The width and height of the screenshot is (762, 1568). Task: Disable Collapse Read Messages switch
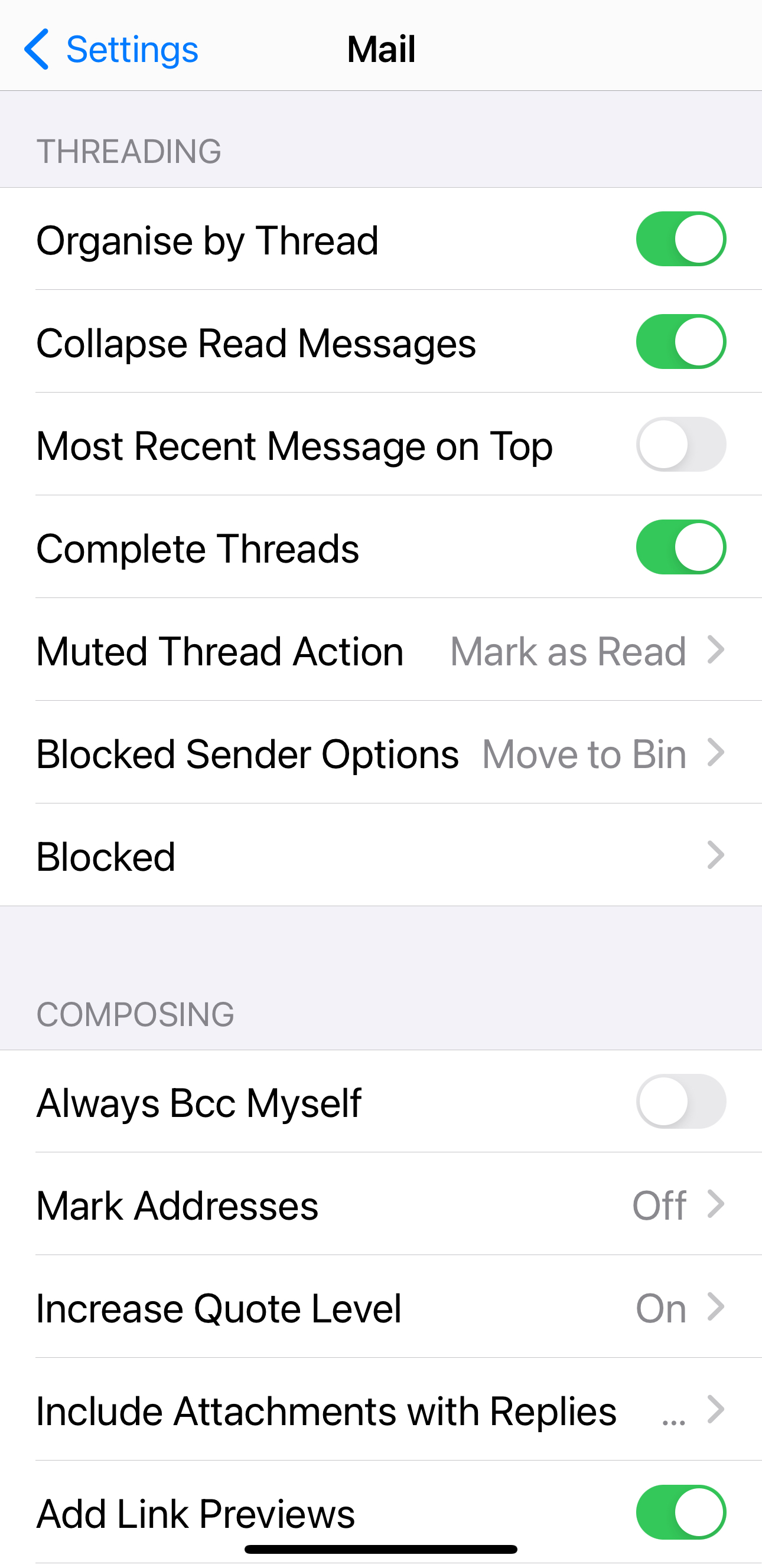(x=680, y=342)
